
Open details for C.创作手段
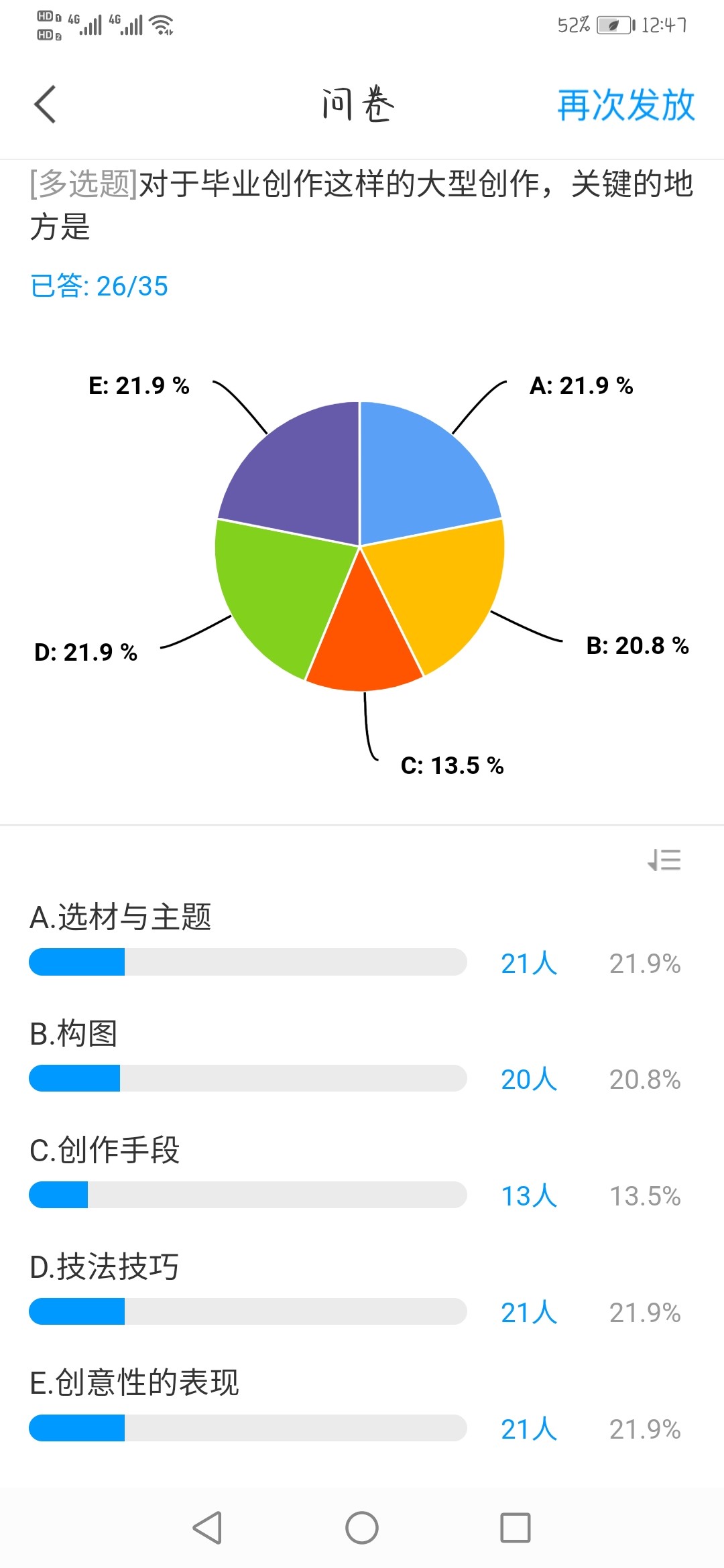(529, 1195)
